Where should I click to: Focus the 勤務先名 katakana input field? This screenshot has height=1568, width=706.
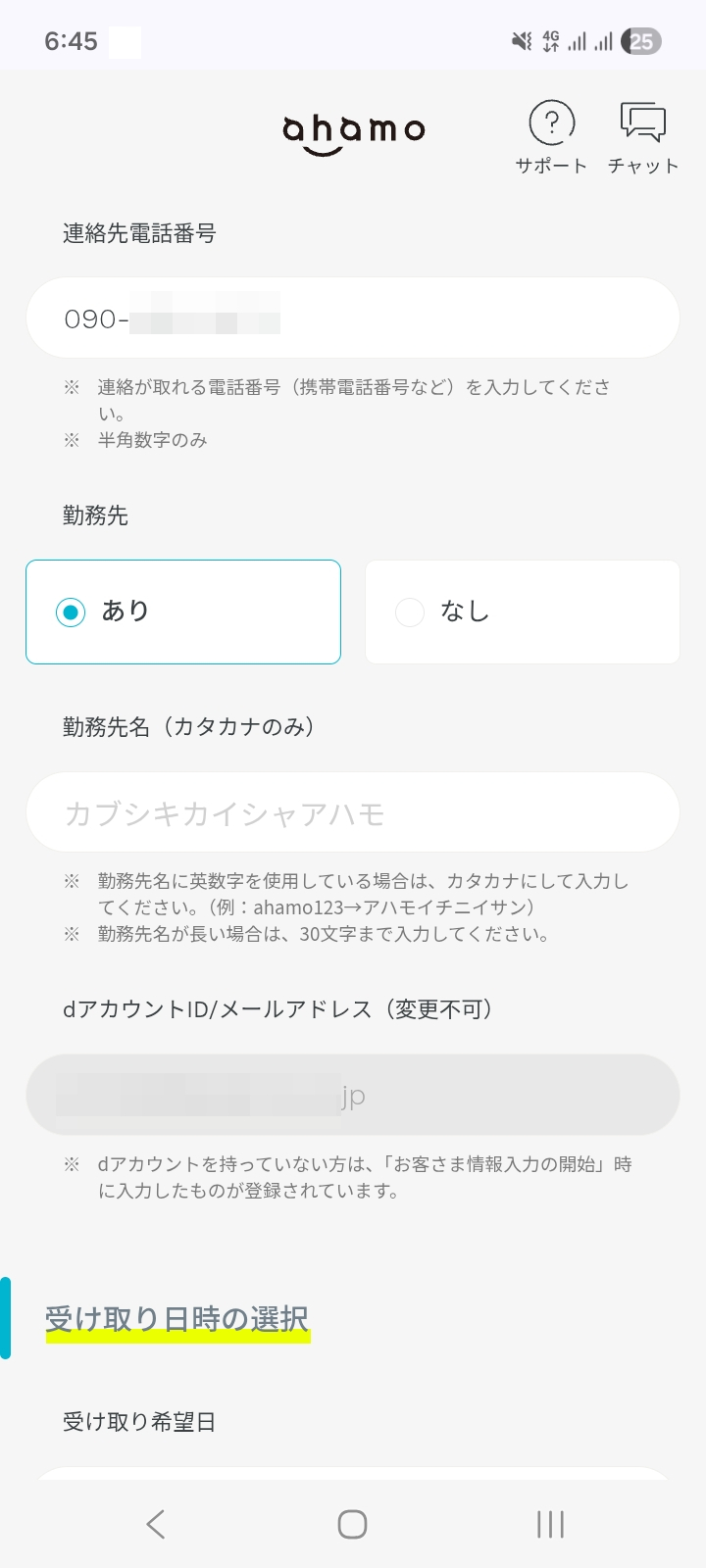(x=353, y=812)
